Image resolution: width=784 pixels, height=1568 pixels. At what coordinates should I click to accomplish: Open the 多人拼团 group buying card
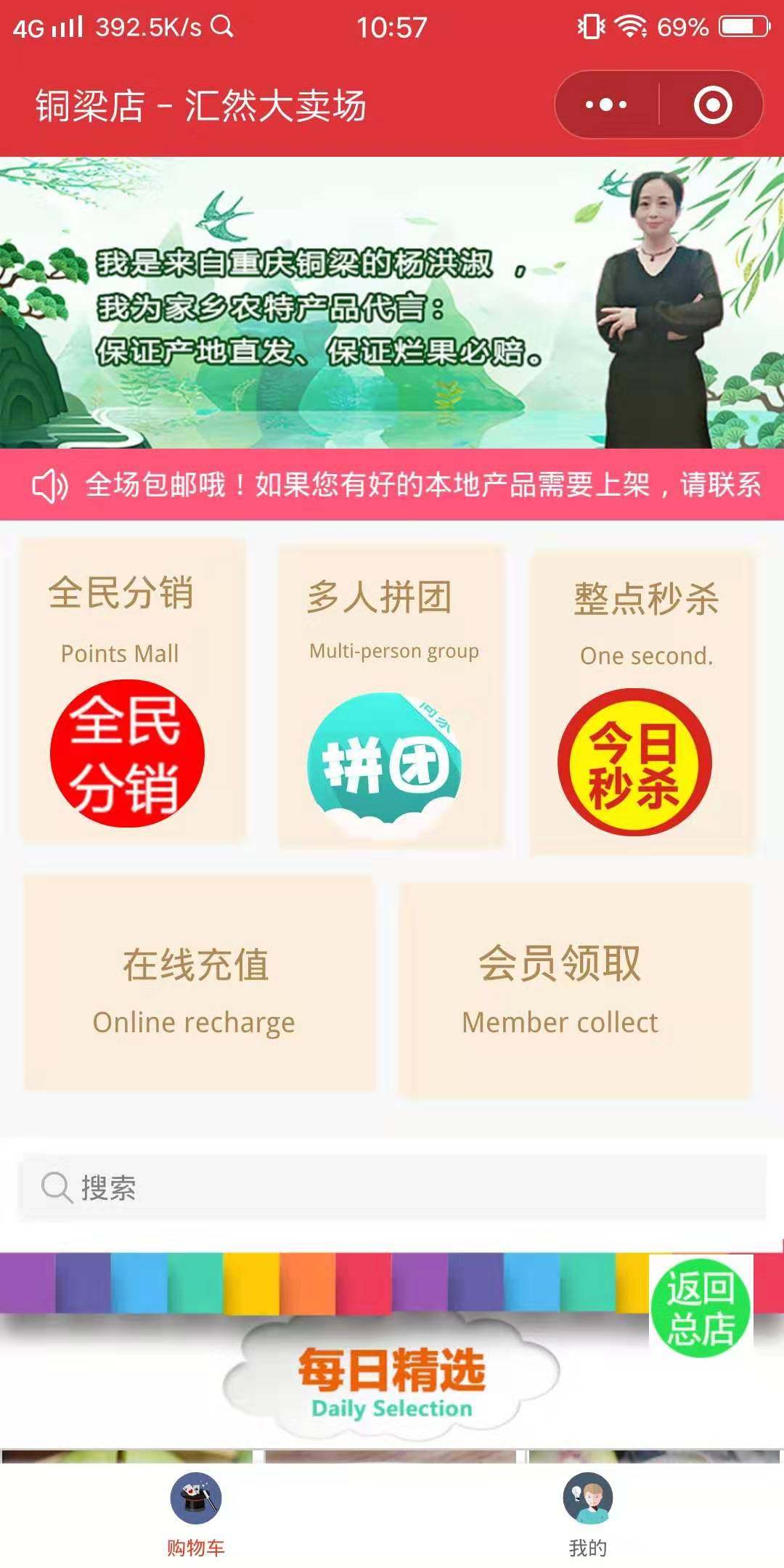coord(391,695)
